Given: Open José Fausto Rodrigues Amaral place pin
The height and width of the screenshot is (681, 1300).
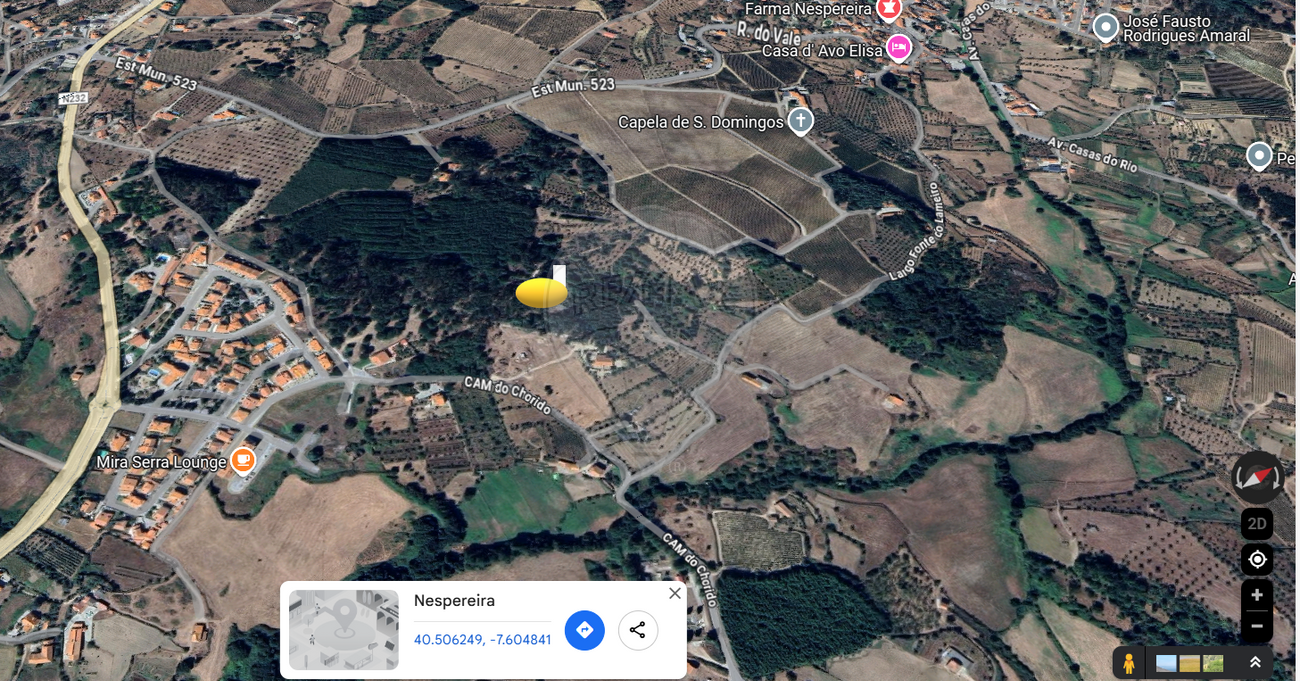Looking at the screenshot, I should (x=1105, y=27).
